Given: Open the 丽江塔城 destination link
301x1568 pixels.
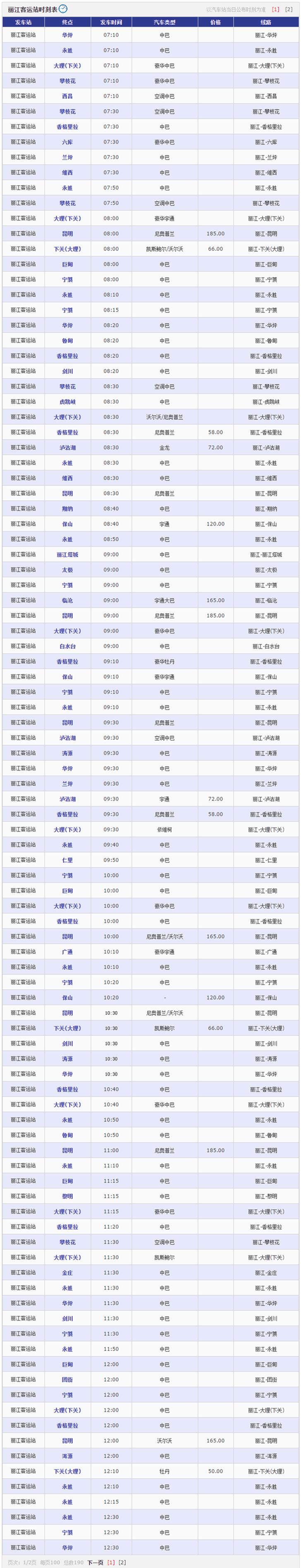Looking at the screenshot, I should (67, 555).
